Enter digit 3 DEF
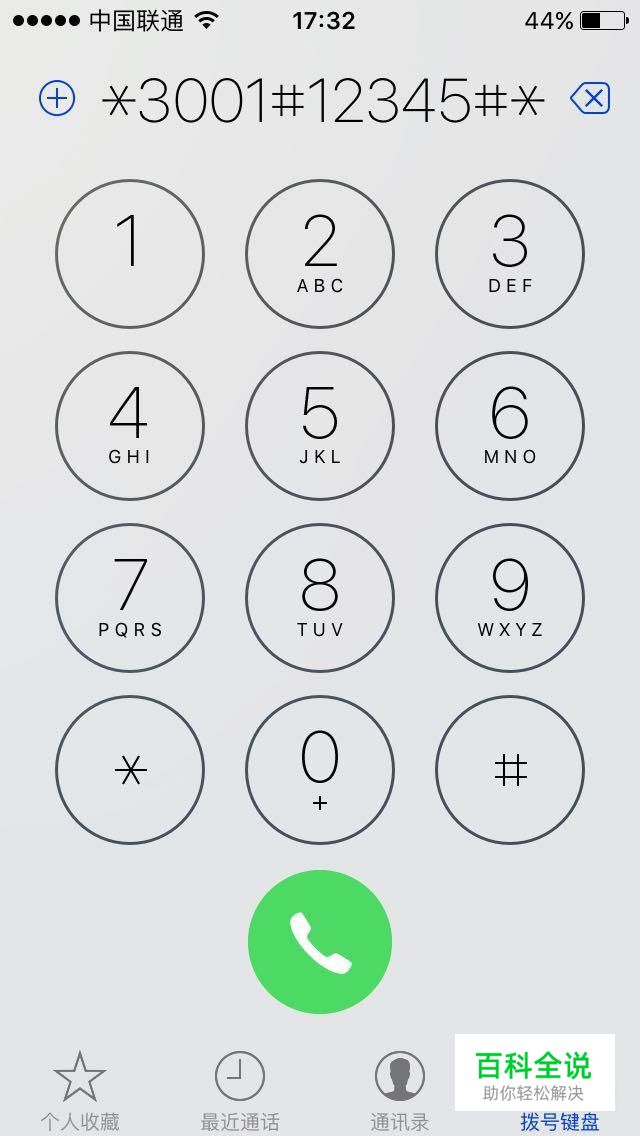 point(510,254)
